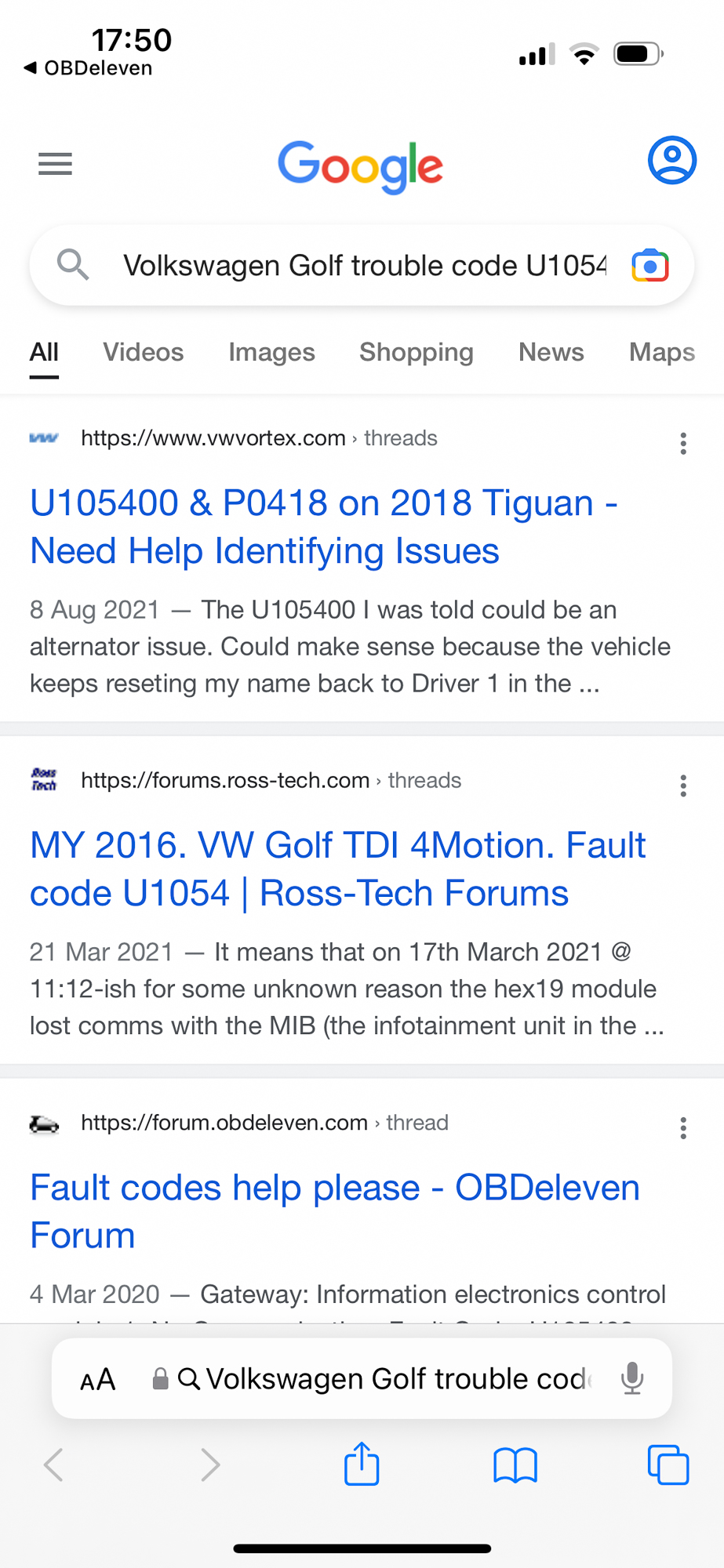724x1568 pixels.
Task: Open the vwvortex U105400 Tiguan result
Action: click(x=324, y=527)
